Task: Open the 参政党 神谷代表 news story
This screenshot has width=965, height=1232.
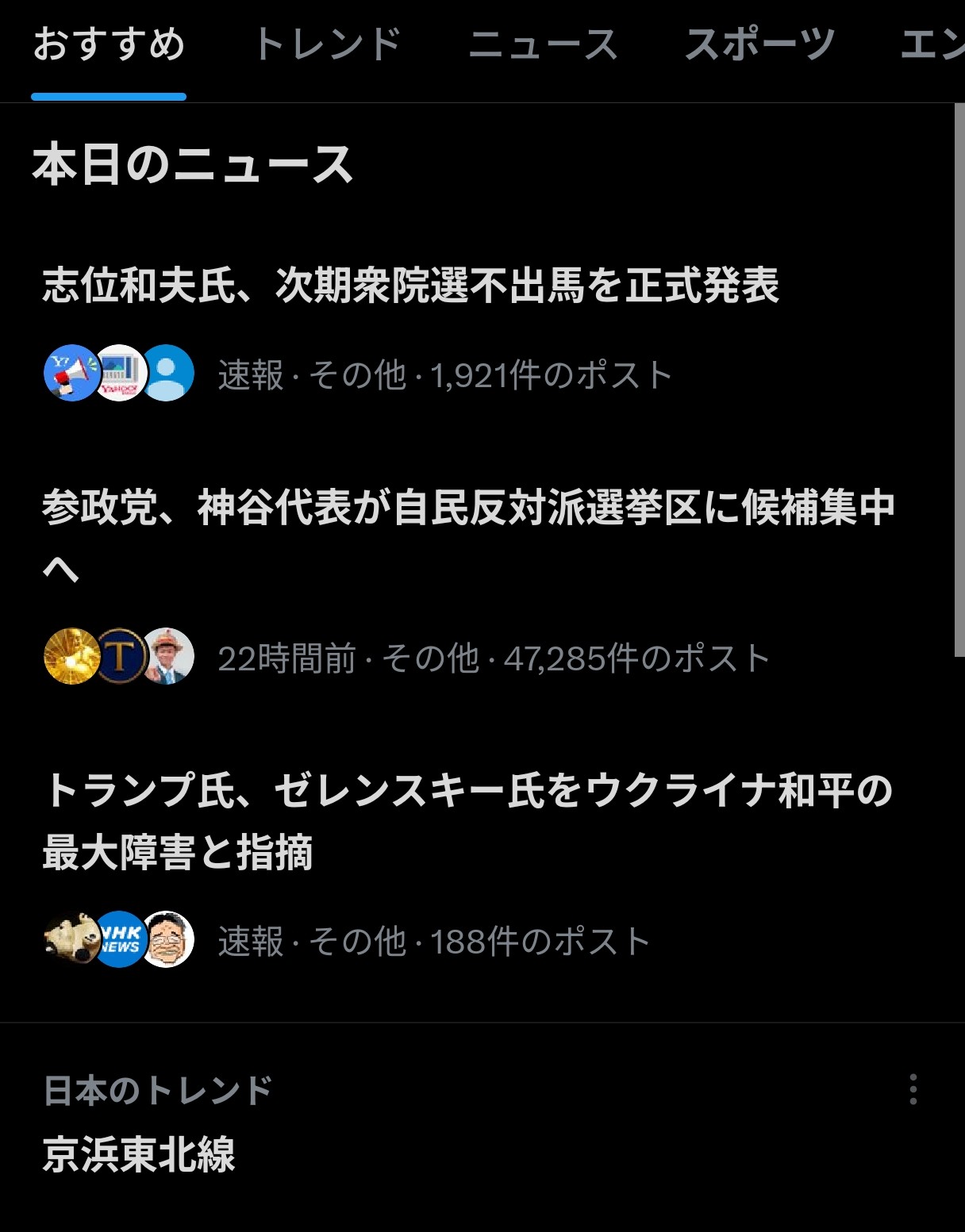Action: (x=468, y=509)
